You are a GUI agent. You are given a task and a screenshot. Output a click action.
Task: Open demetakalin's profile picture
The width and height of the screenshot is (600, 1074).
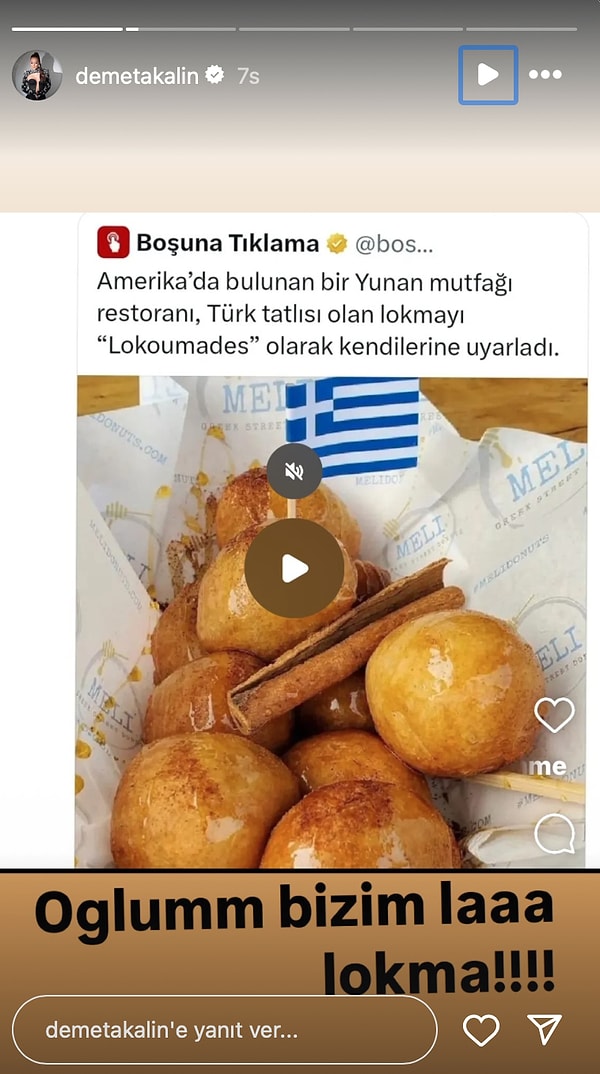[37, 76]
